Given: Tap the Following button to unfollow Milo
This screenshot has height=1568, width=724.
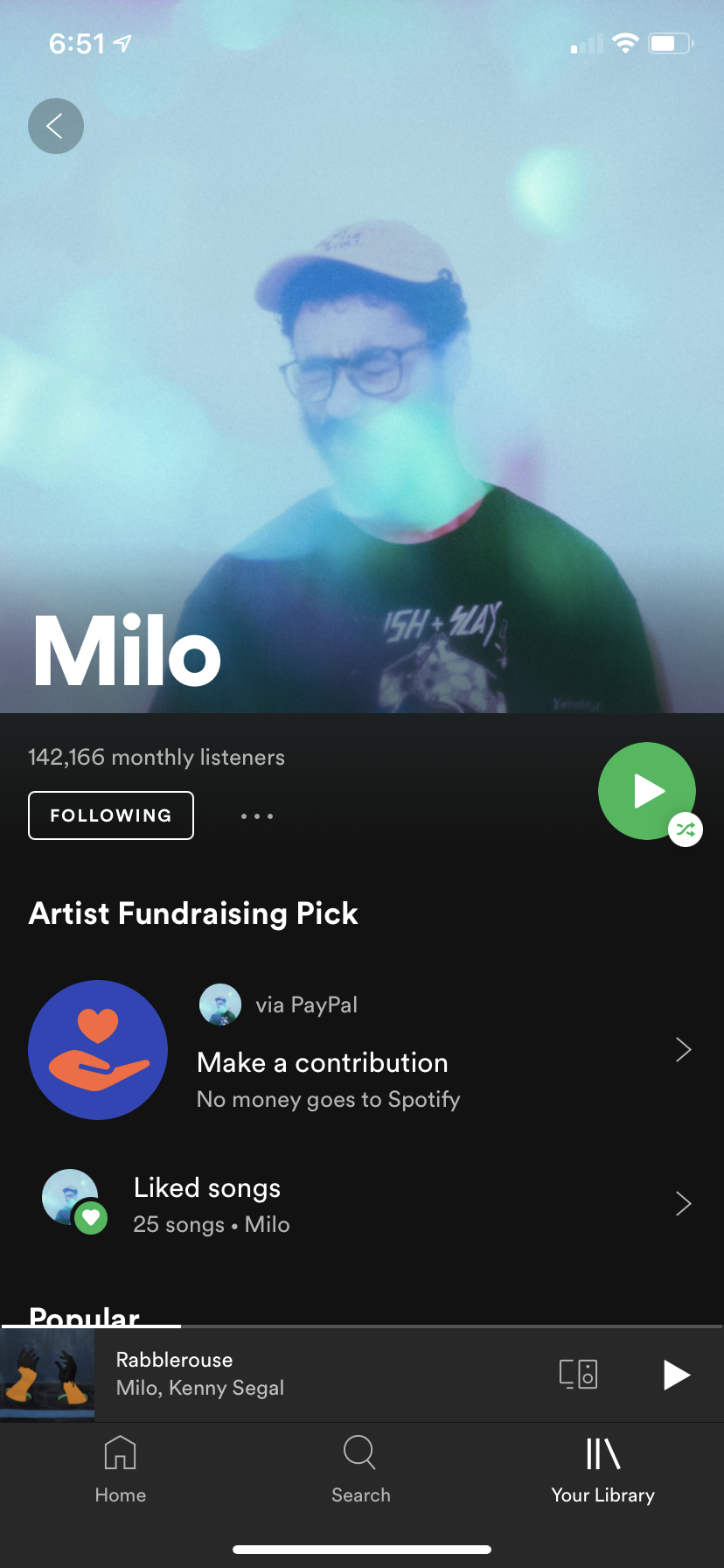Looking at the screenshot, I should pos(111,815).
